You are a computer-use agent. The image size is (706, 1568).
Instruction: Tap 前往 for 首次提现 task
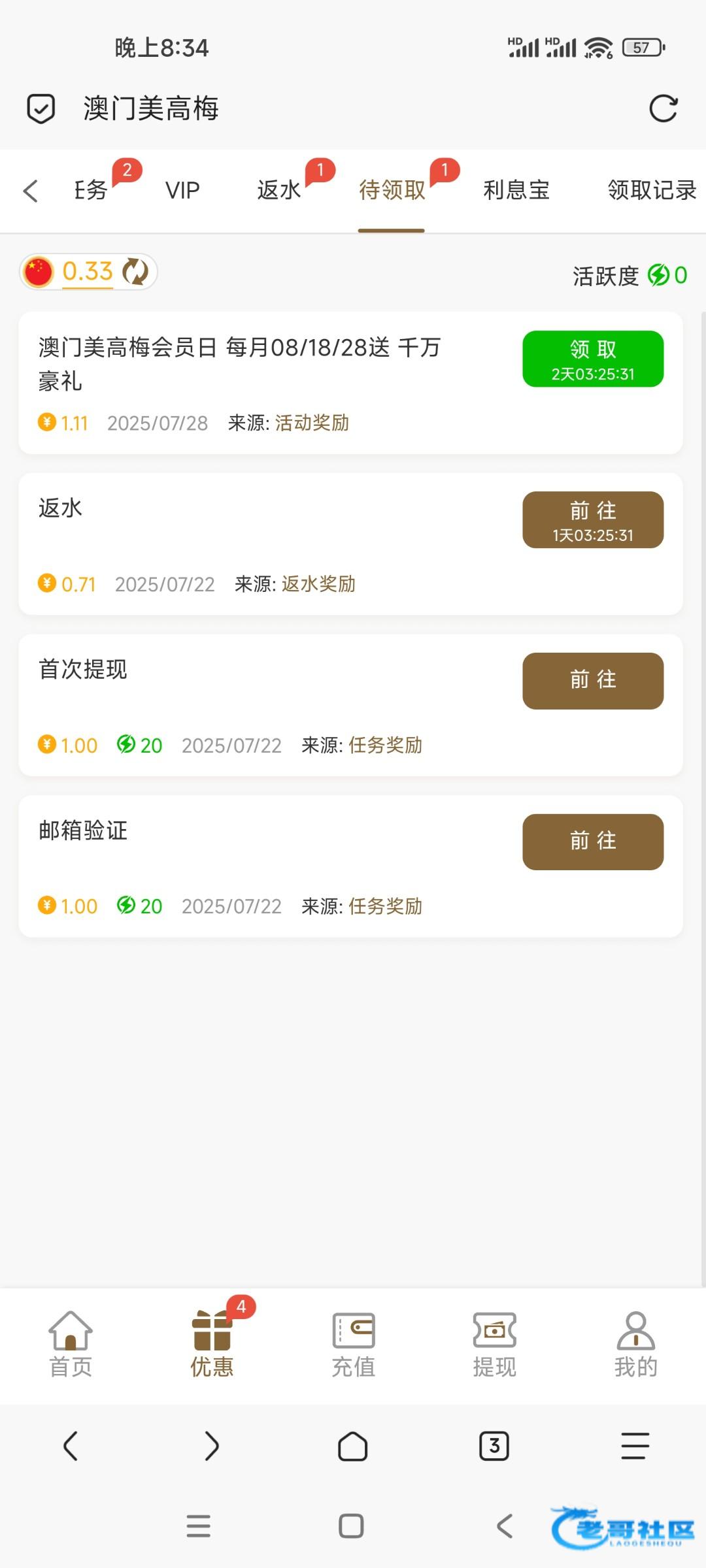[593, 681]
